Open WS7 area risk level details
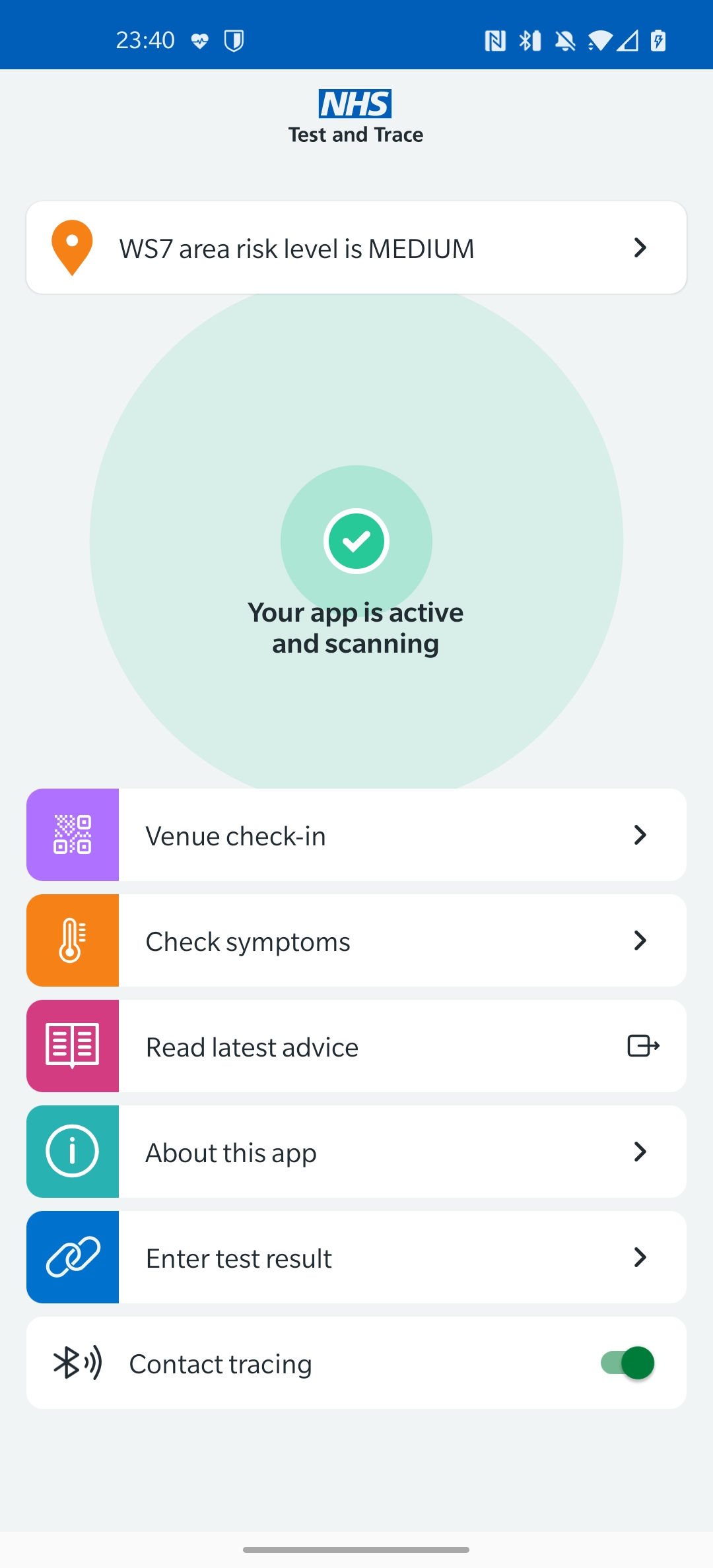The width and height of the screenshot is (713, 1568). [356, 247]
